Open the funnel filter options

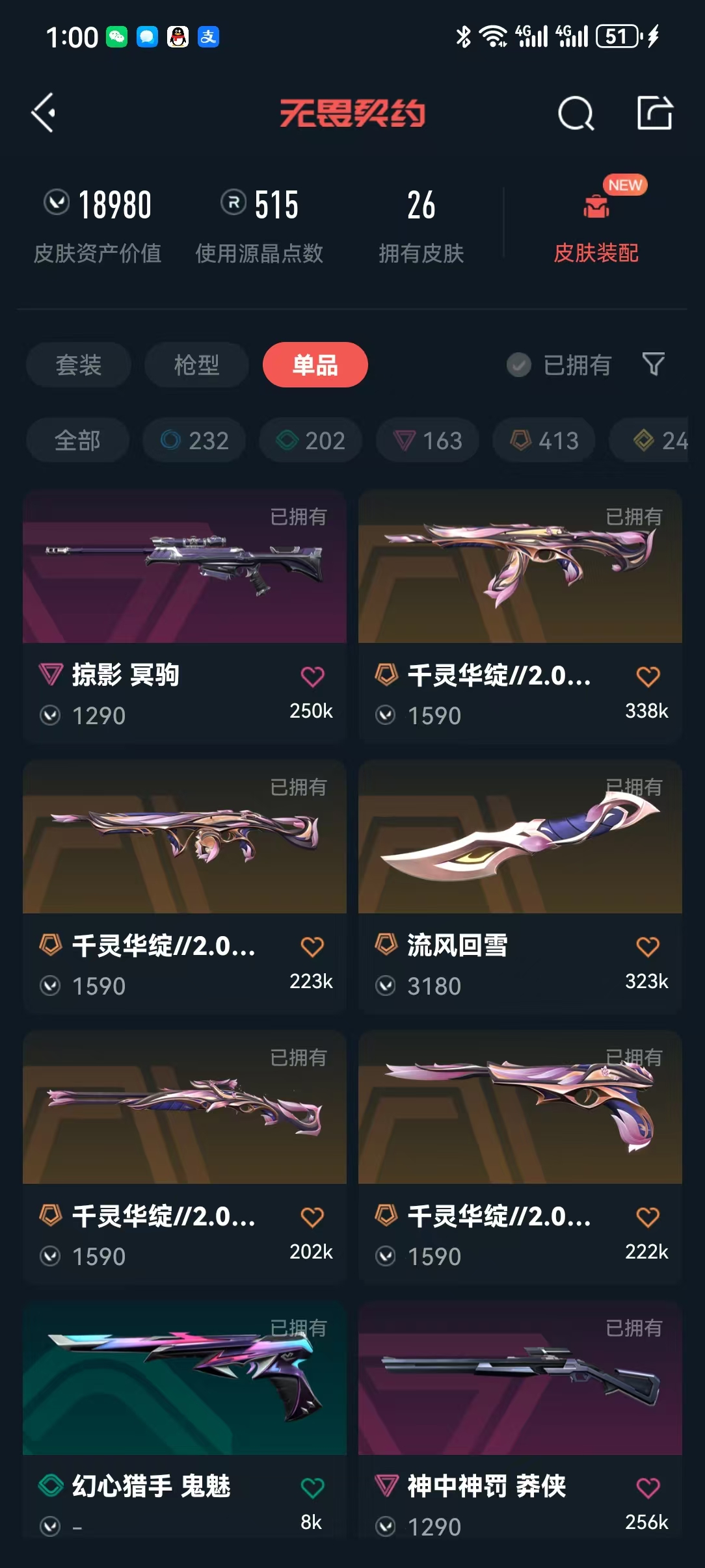pos(653,364)
